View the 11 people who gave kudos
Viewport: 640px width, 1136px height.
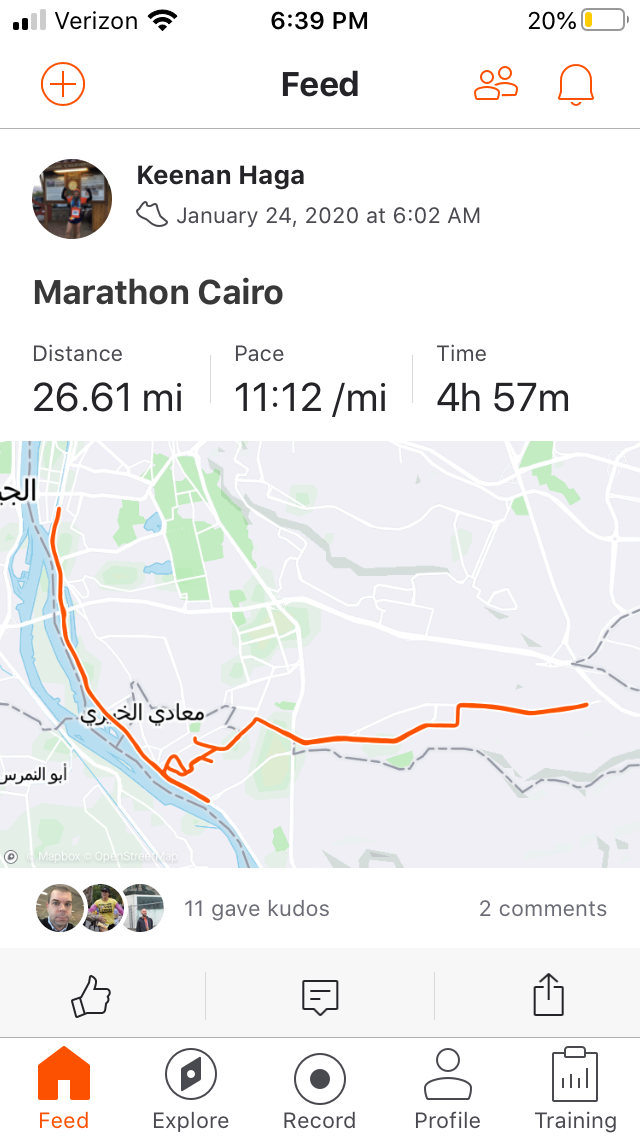click(257, 909)
